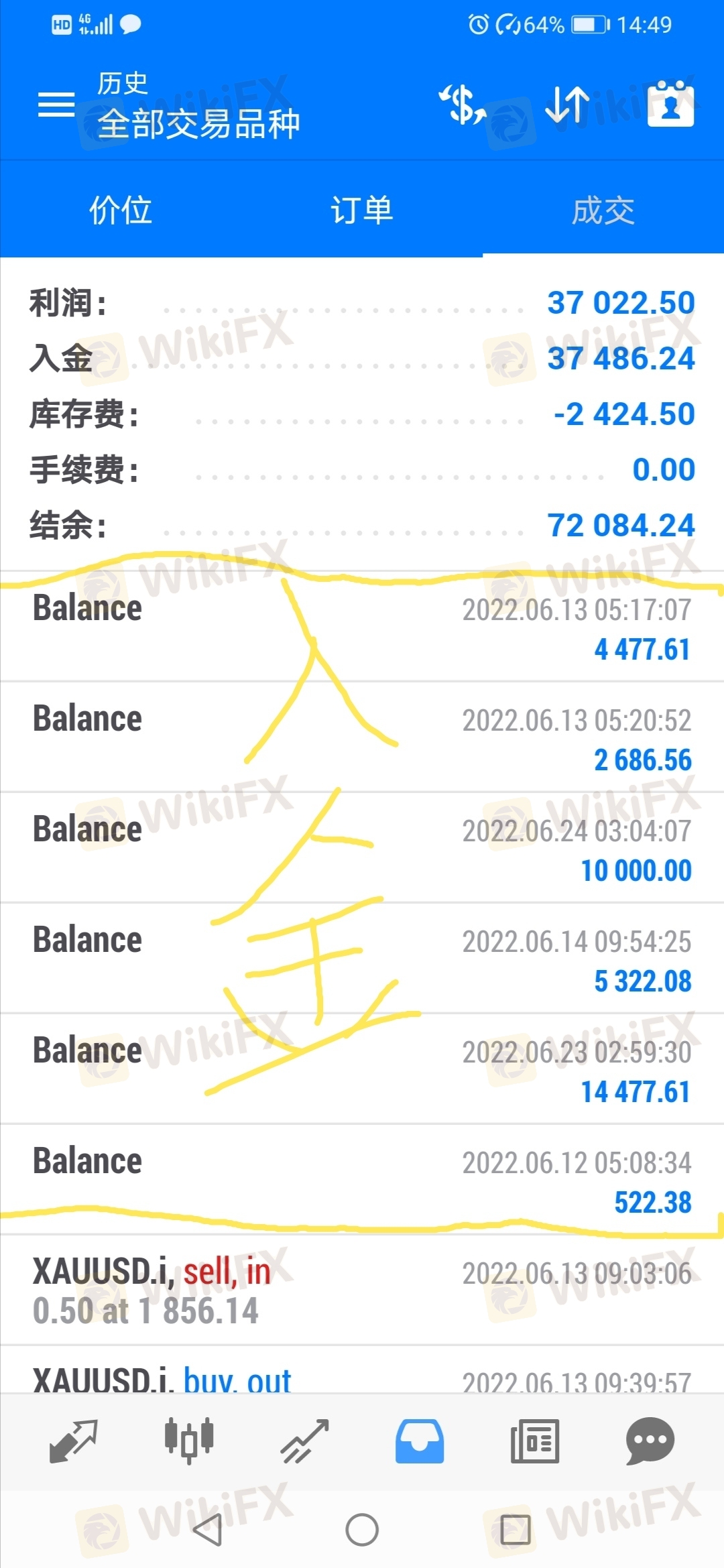Switch to the 订单 tab
This screenshot has width=724, height=1568.
(362, 210)
